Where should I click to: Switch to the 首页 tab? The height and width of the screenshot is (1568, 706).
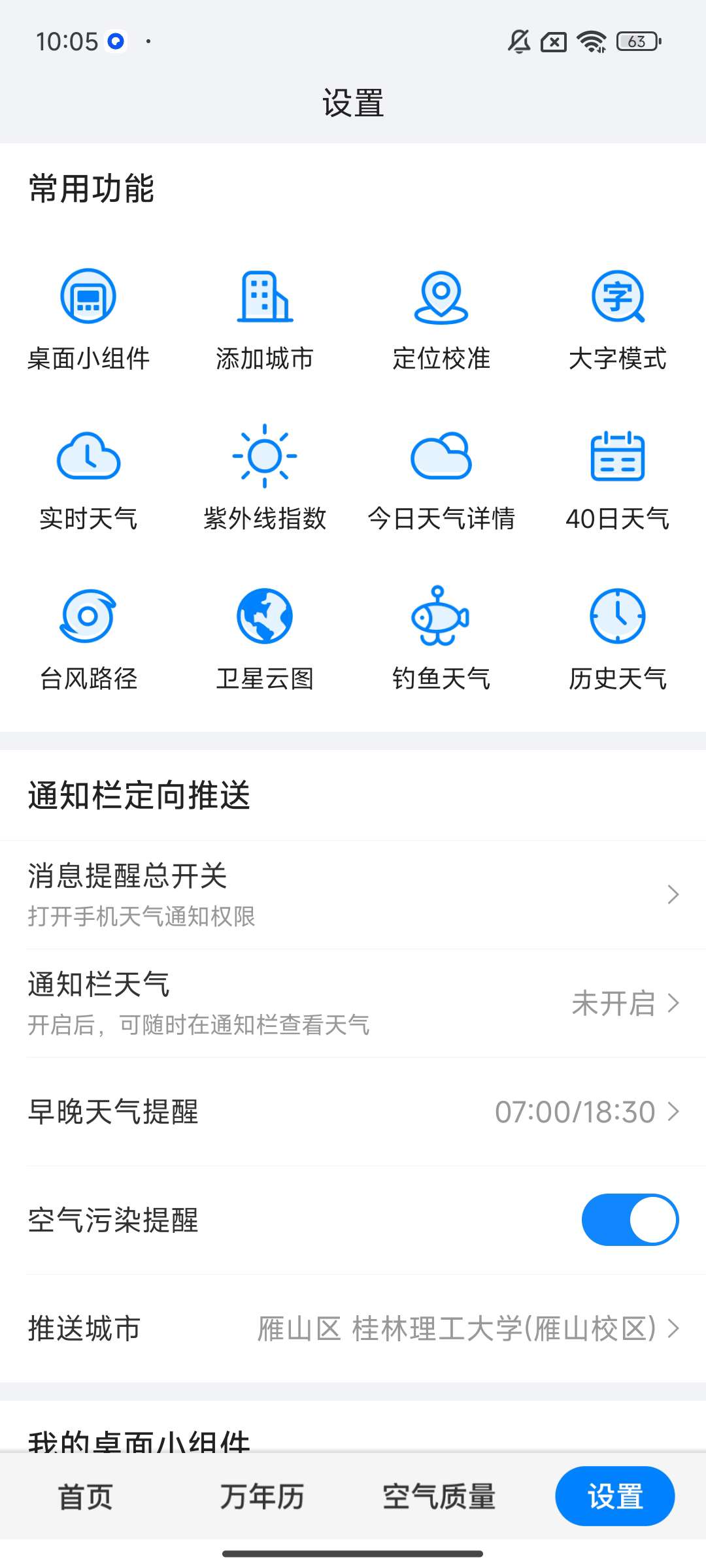pos(86,1496)
